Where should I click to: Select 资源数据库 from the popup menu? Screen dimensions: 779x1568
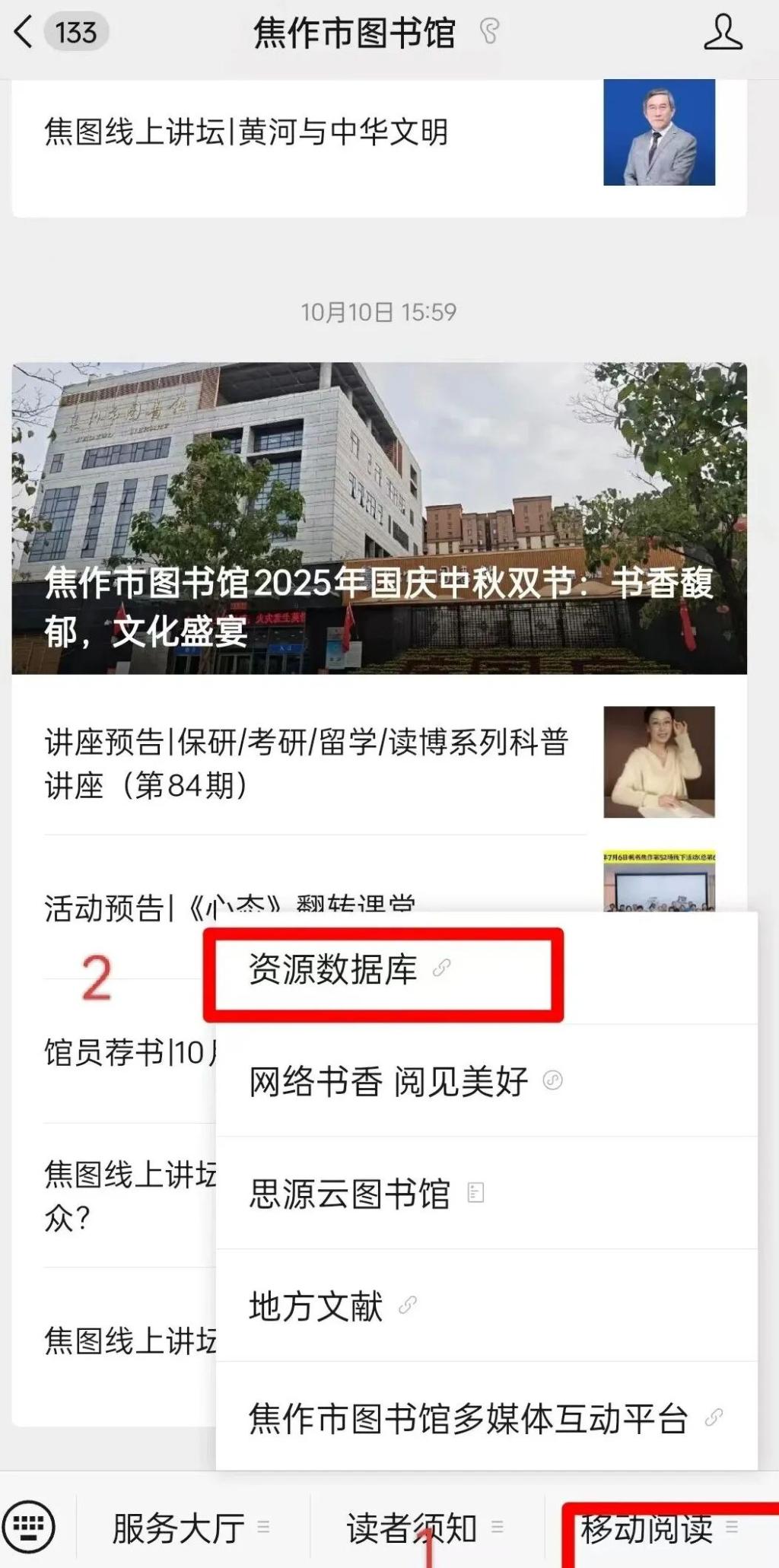(334, 970)
